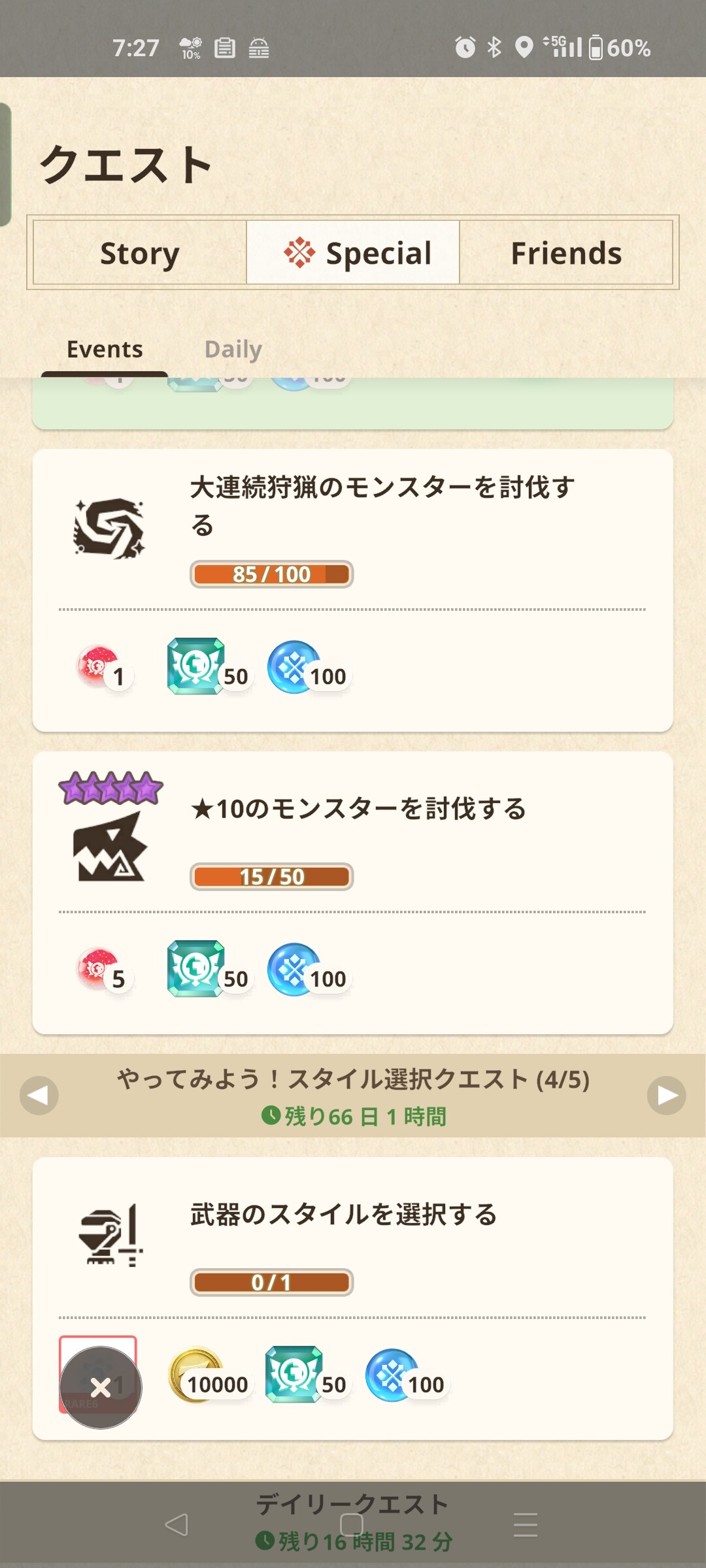Open the Friends tab
The width and height of the screenshot is (706, 1568).
point(566,253)
